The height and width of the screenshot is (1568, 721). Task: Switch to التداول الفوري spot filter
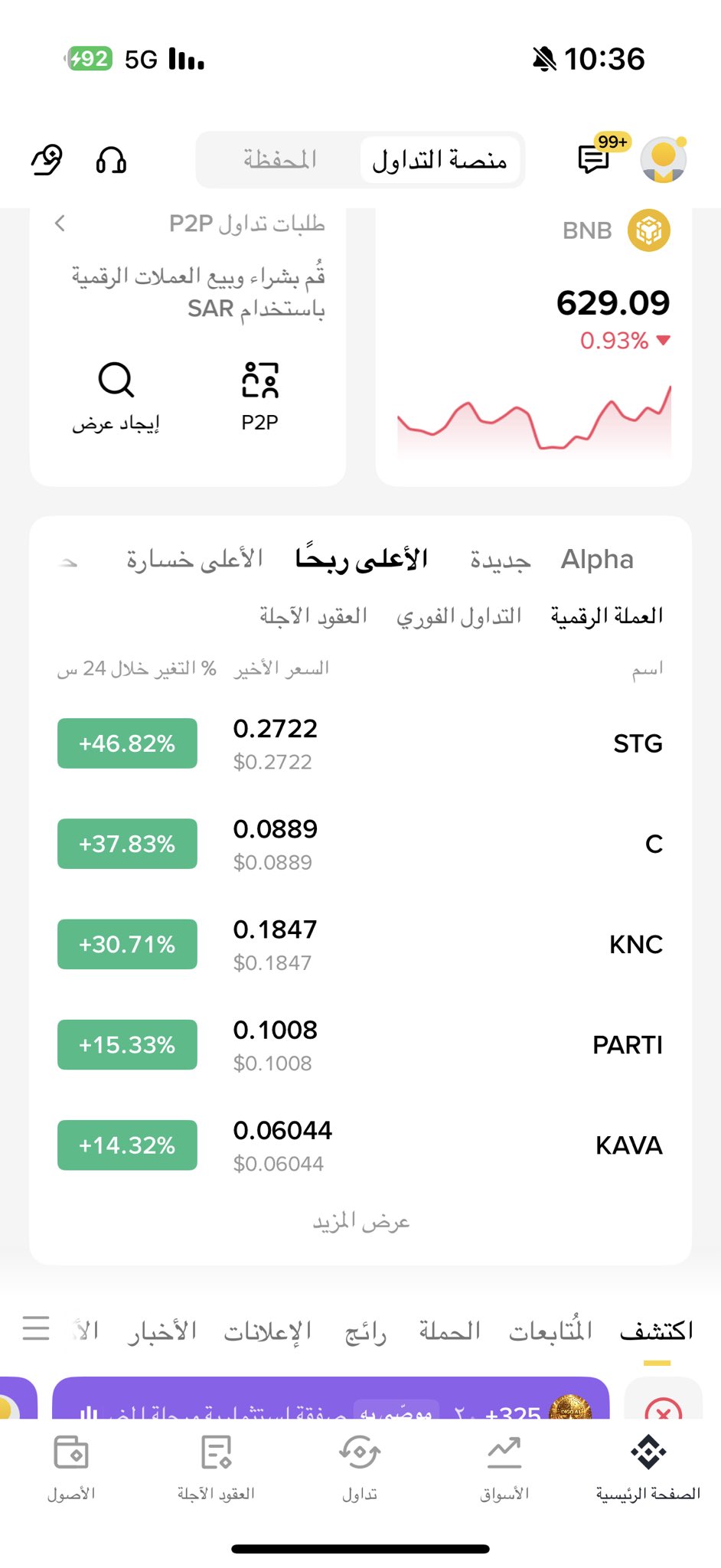(x=458, y=616)
